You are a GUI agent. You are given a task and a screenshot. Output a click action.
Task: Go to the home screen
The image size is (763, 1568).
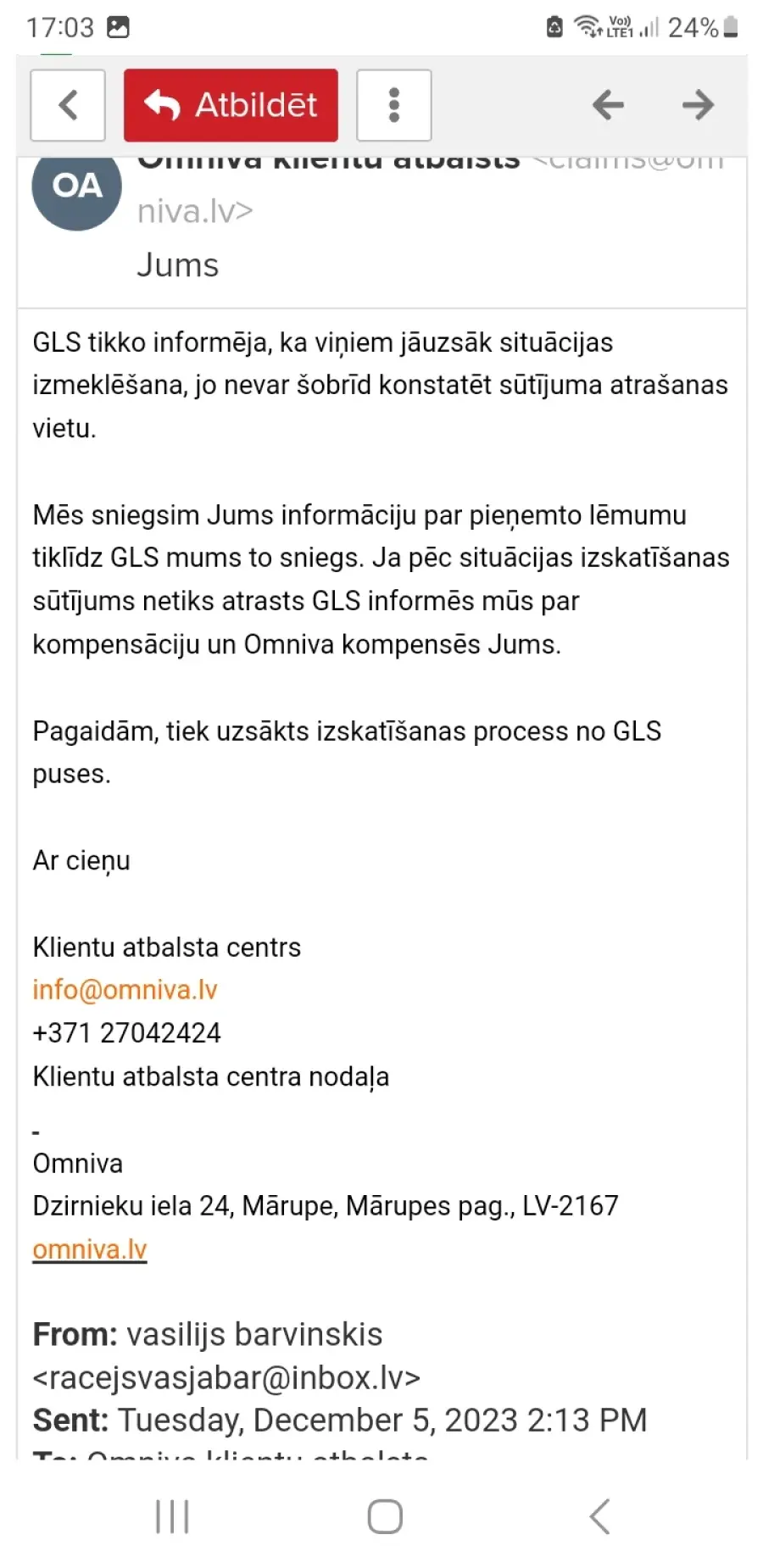coord(385,1516)
